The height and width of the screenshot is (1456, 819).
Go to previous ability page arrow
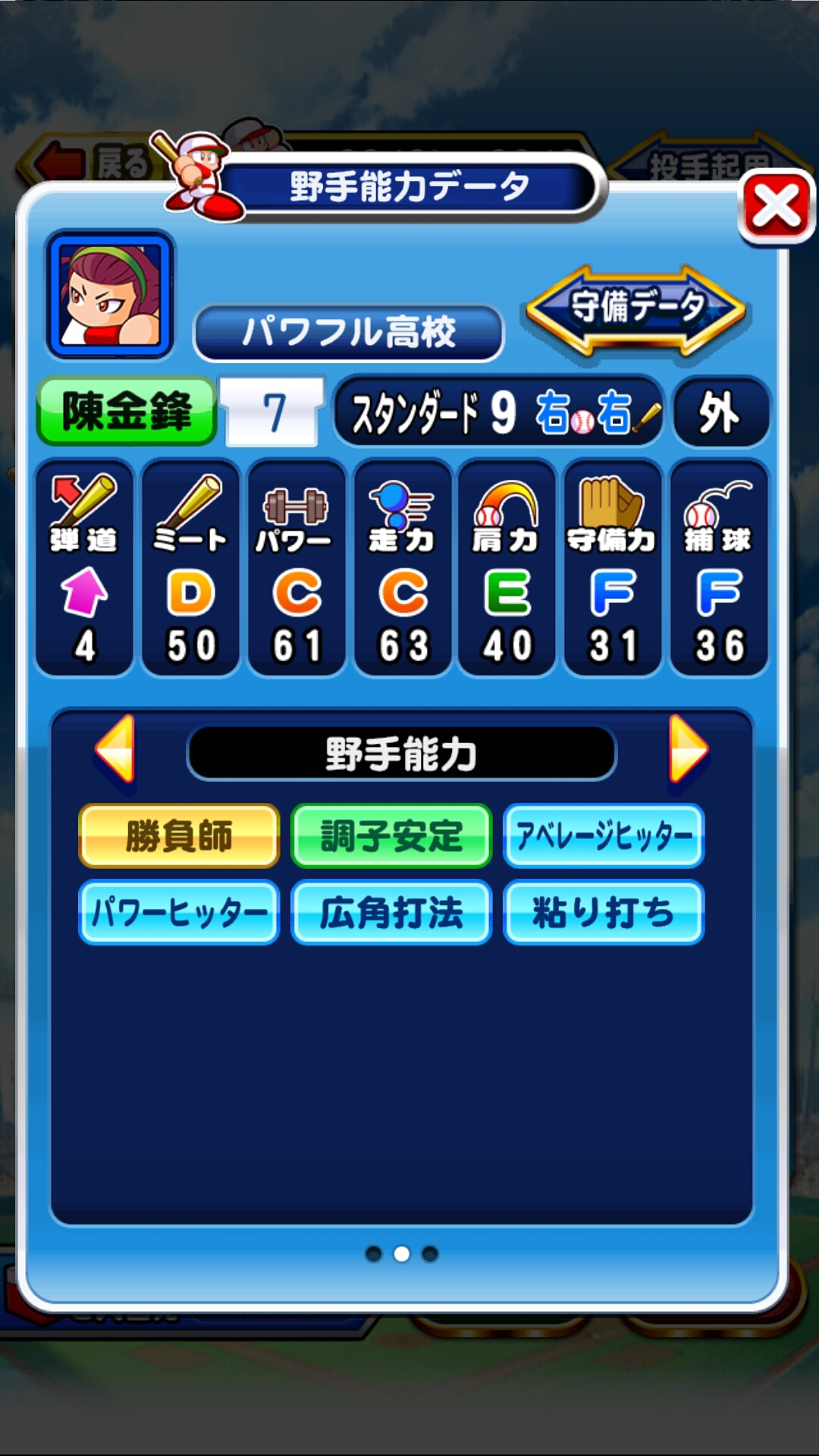tap(116, 749)
